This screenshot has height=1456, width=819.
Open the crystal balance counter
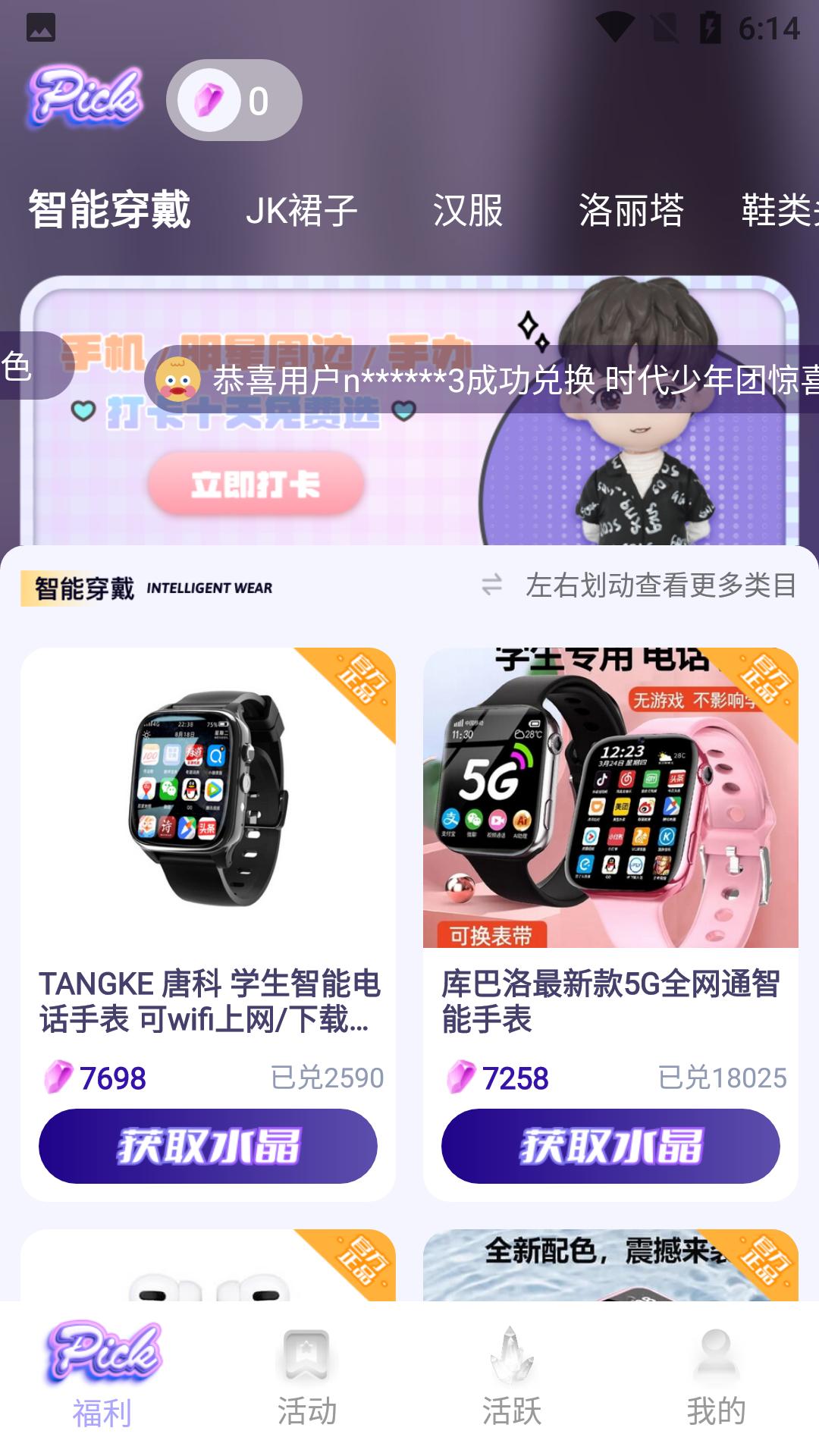(234, 100)
